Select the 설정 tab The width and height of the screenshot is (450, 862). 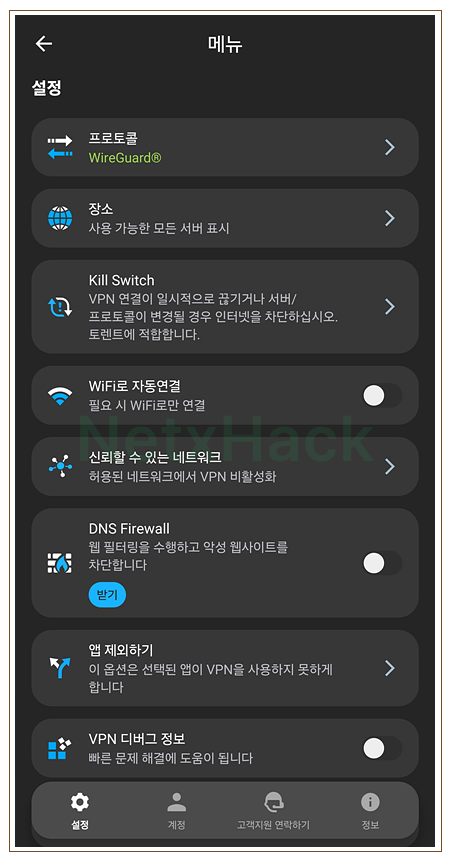tap(80, 811)
